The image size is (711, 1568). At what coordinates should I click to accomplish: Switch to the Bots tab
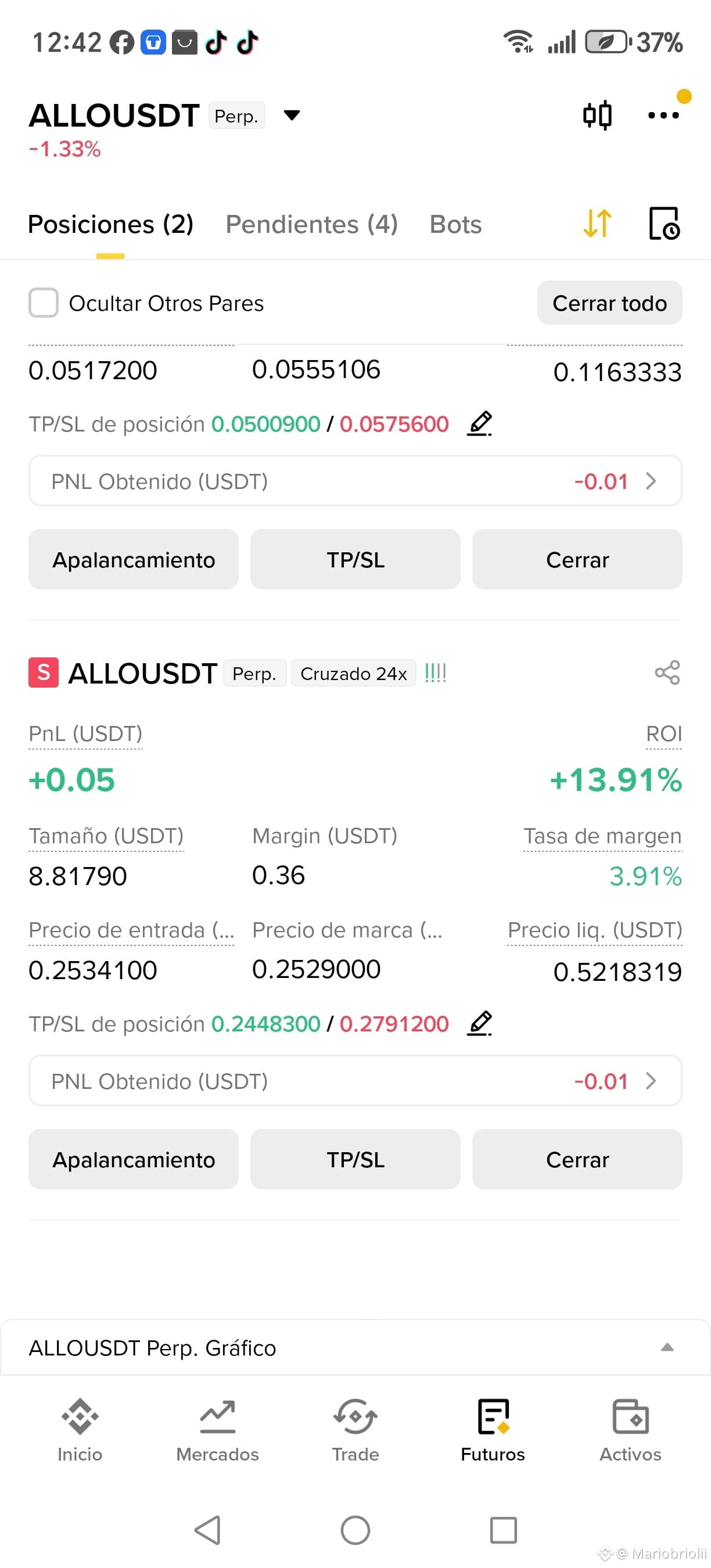pos(455,224)
